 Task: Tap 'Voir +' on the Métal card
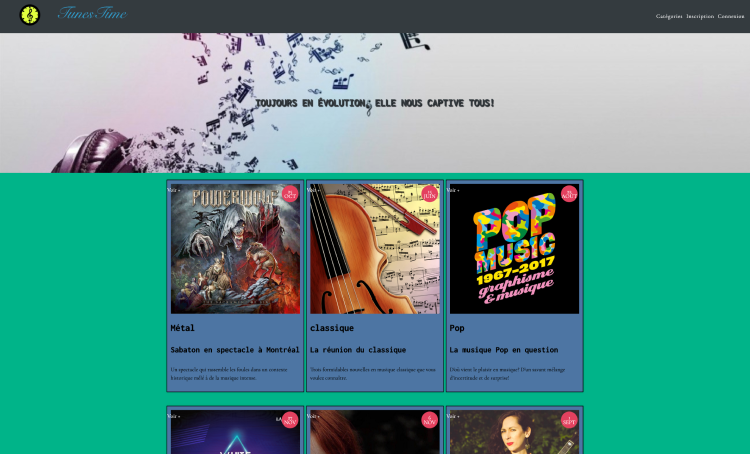point(174,190)
